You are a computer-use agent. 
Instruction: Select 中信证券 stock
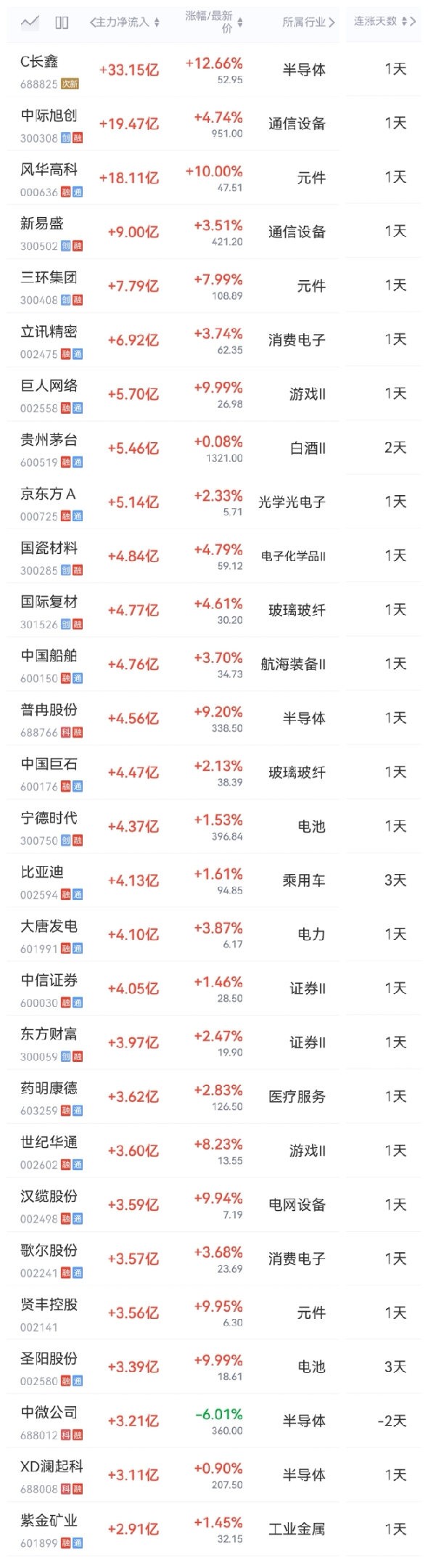tap(214, 989)
